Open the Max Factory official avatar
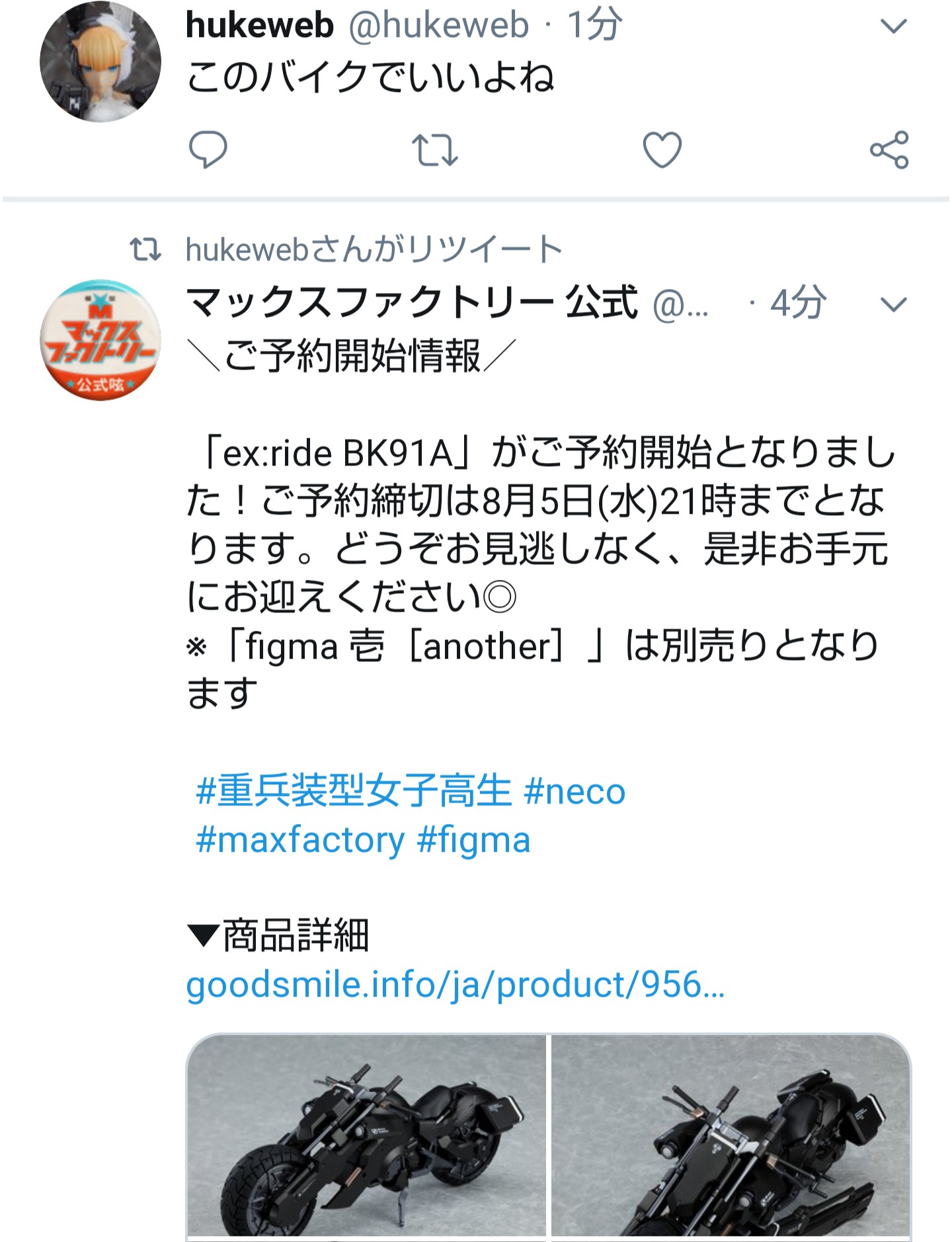952x1242 pixels. click(x=100, y=340)
